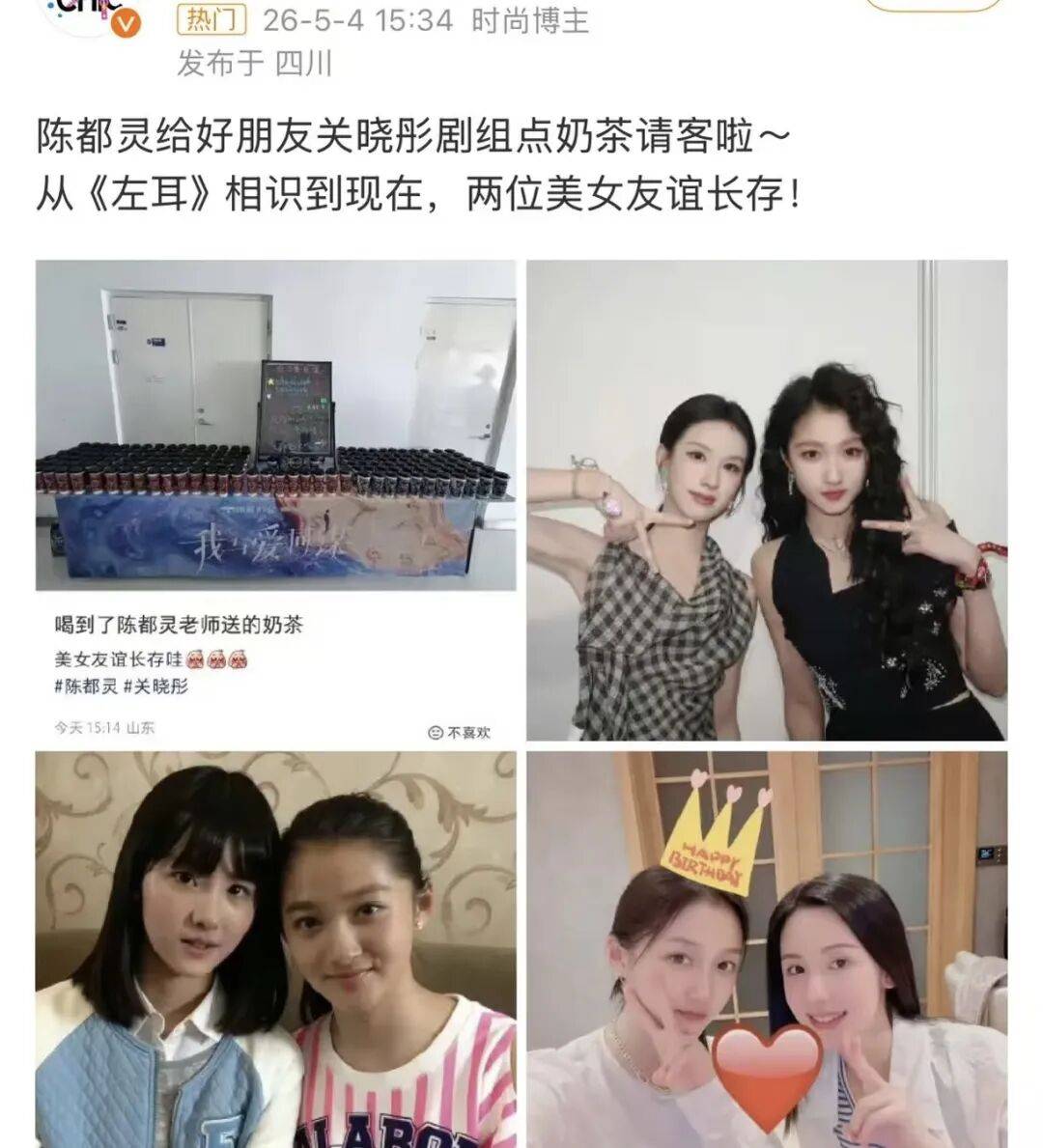The image size is (1043, 1148).
Task: Open the photo with the blue jacket and pink striped shirt
Action: pyautogui.click(x=275, y=950)
